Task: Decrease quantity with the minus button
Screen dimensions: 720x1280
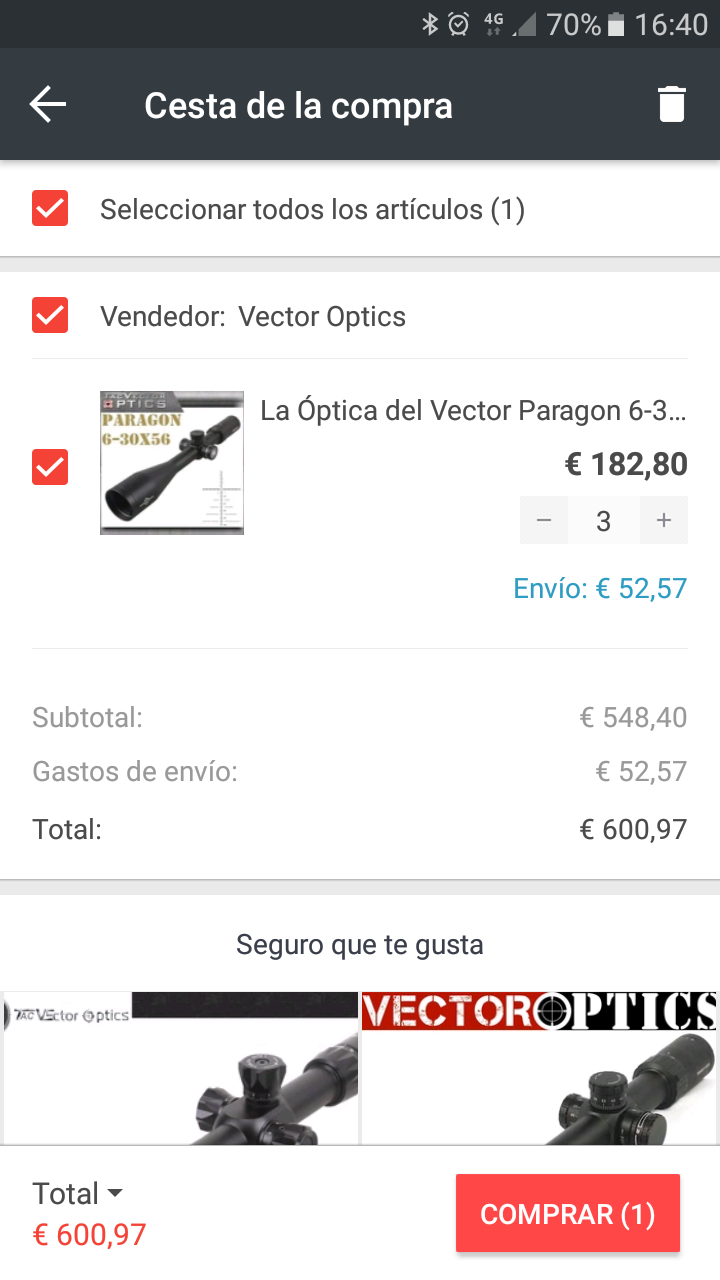Action: 544,520
